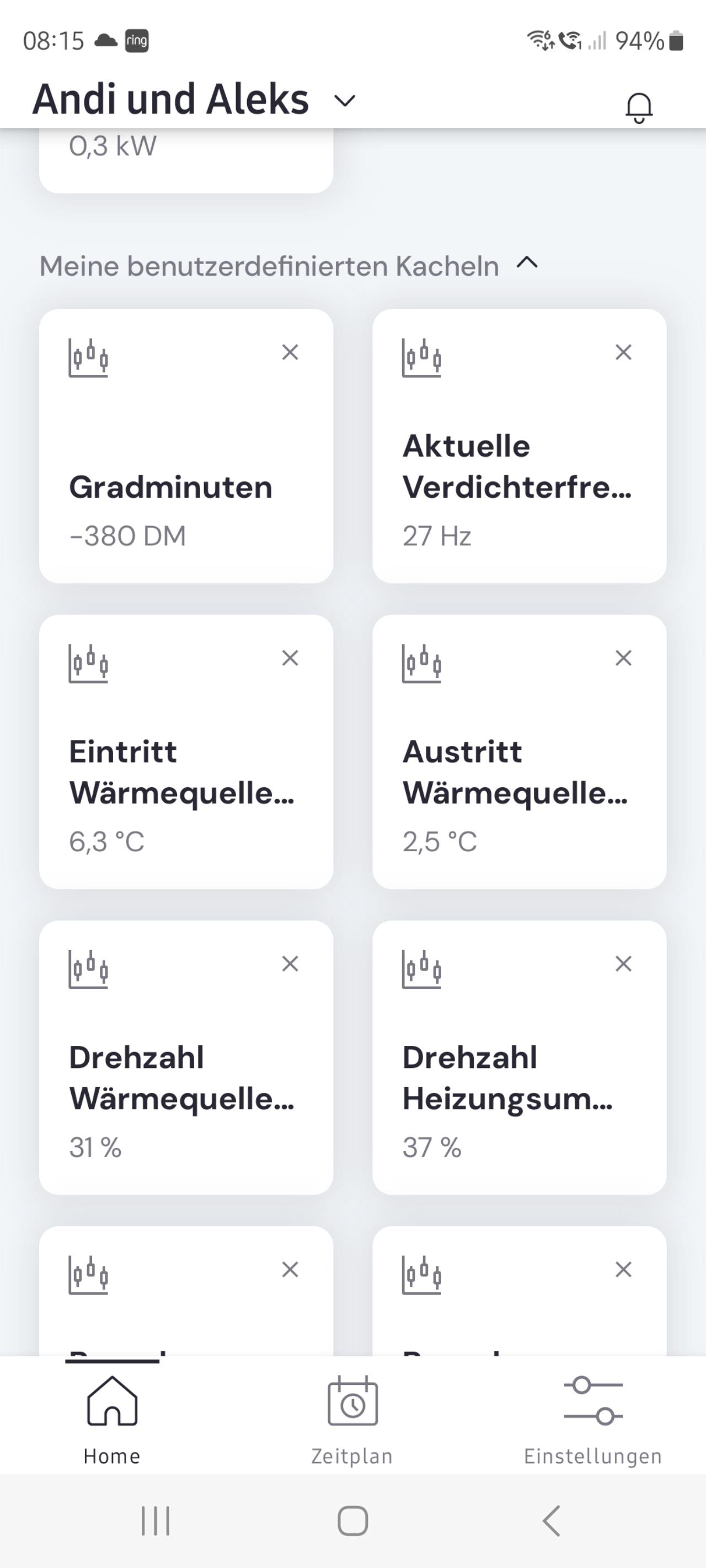Remove the Austritt Wärmequelle tile
This screenshot has width=706, height=1568.
point(623,658)
